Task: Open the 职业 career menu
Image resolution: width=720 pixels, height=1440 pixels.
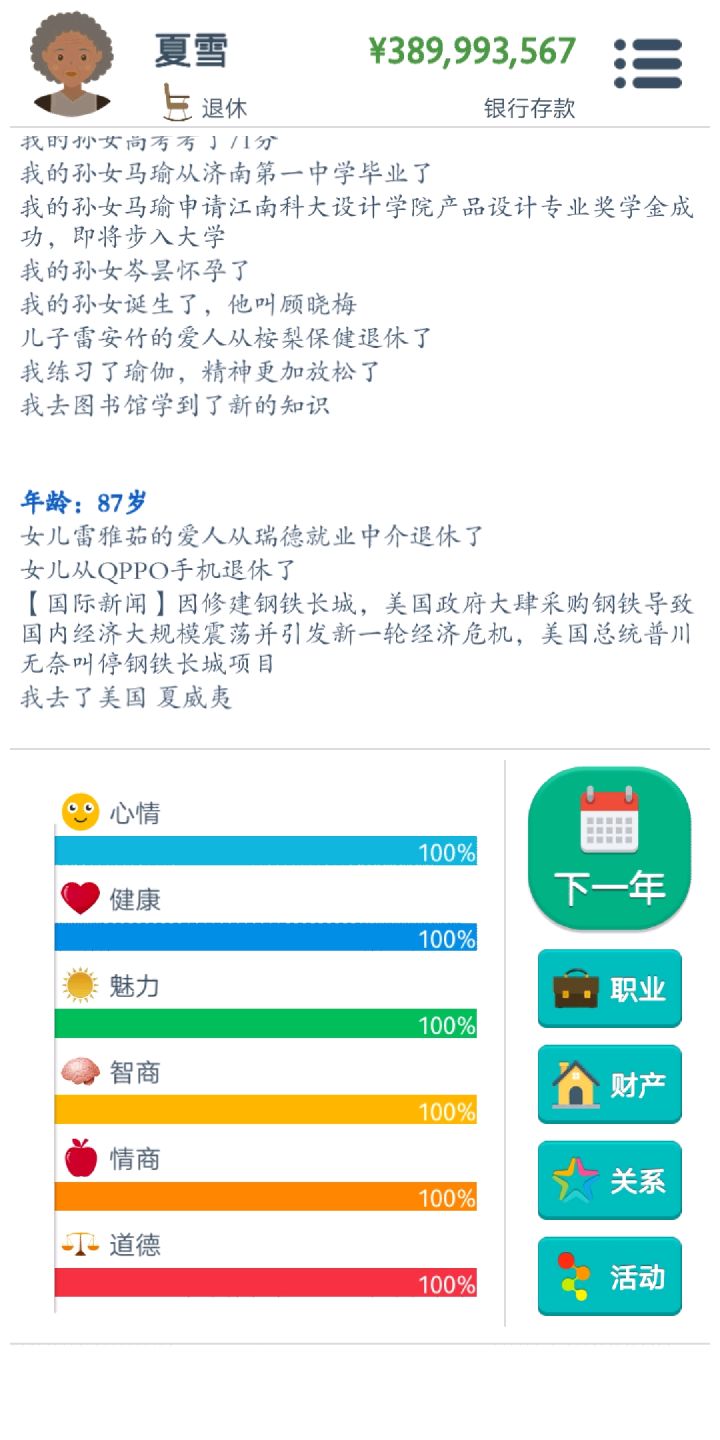Action: (609, 988)
